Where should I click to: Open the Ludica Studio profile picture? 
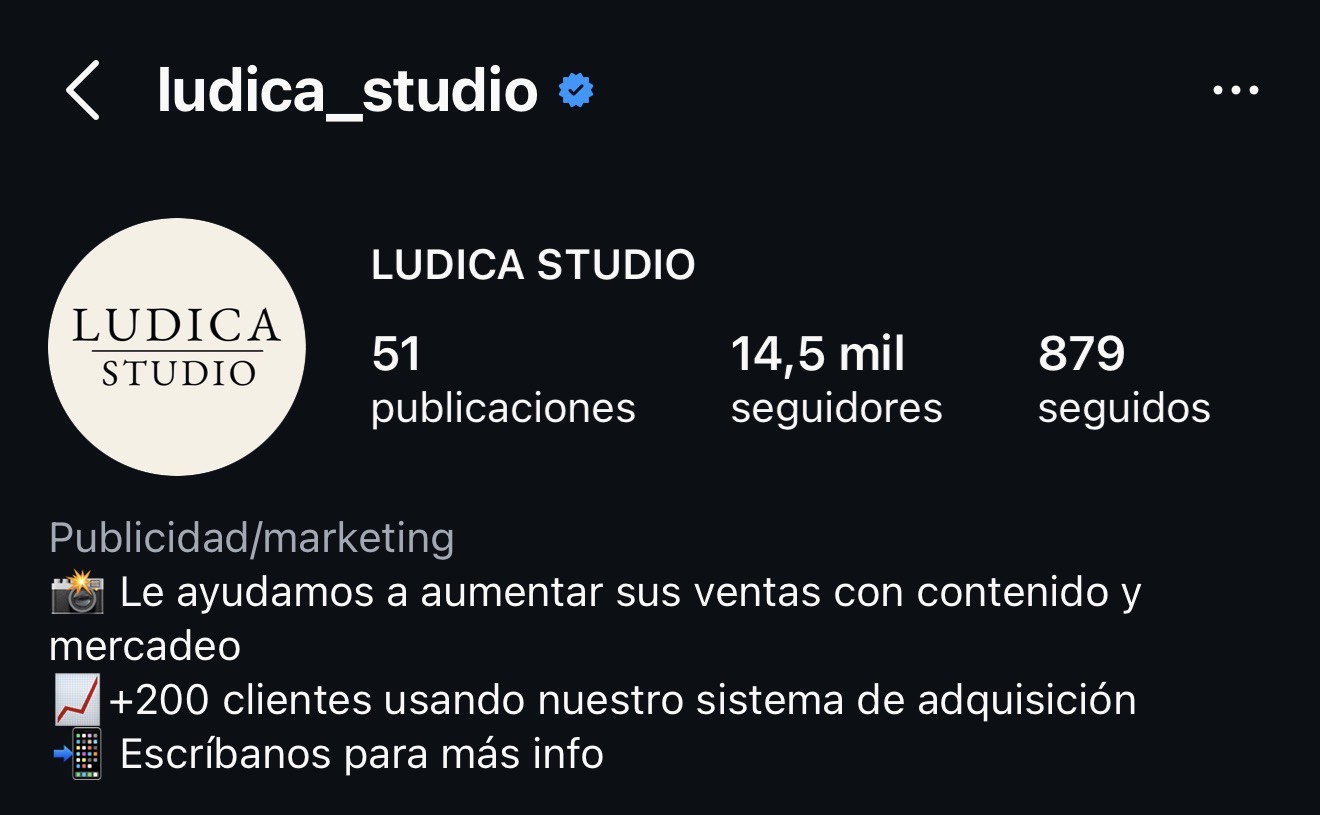pos(177,347)
